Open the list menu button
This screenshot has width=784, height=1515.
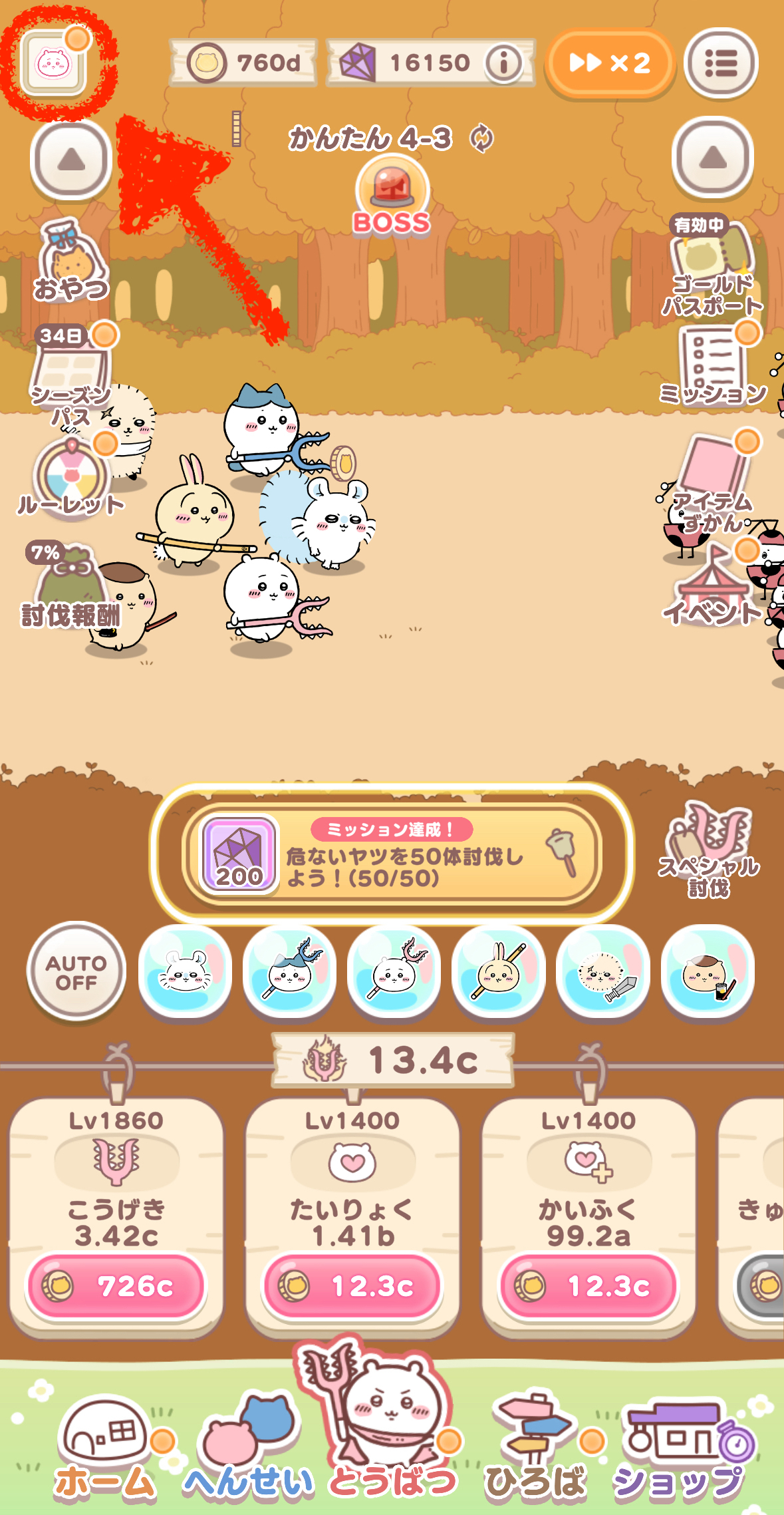721,63
